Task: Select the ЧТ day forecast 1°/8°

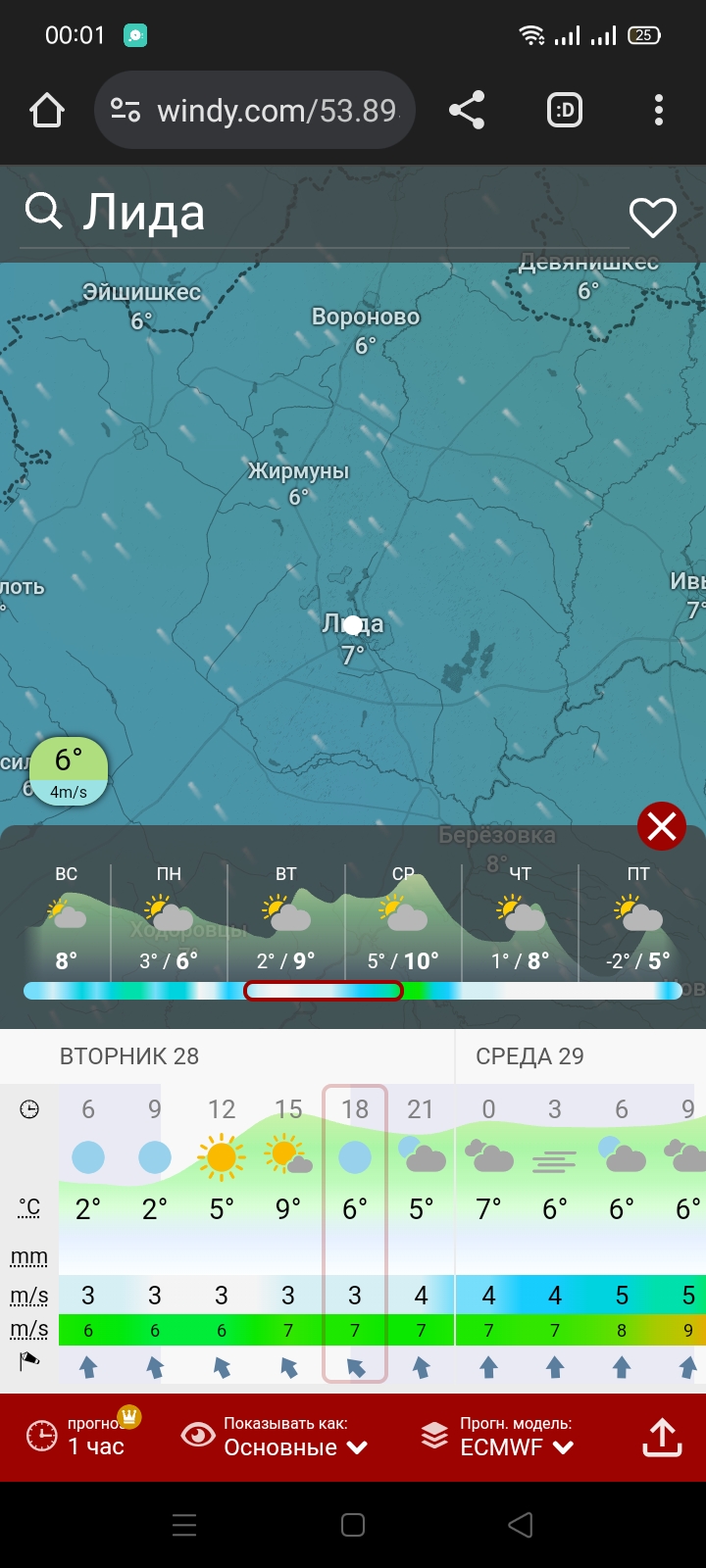Action: (520, 918)
